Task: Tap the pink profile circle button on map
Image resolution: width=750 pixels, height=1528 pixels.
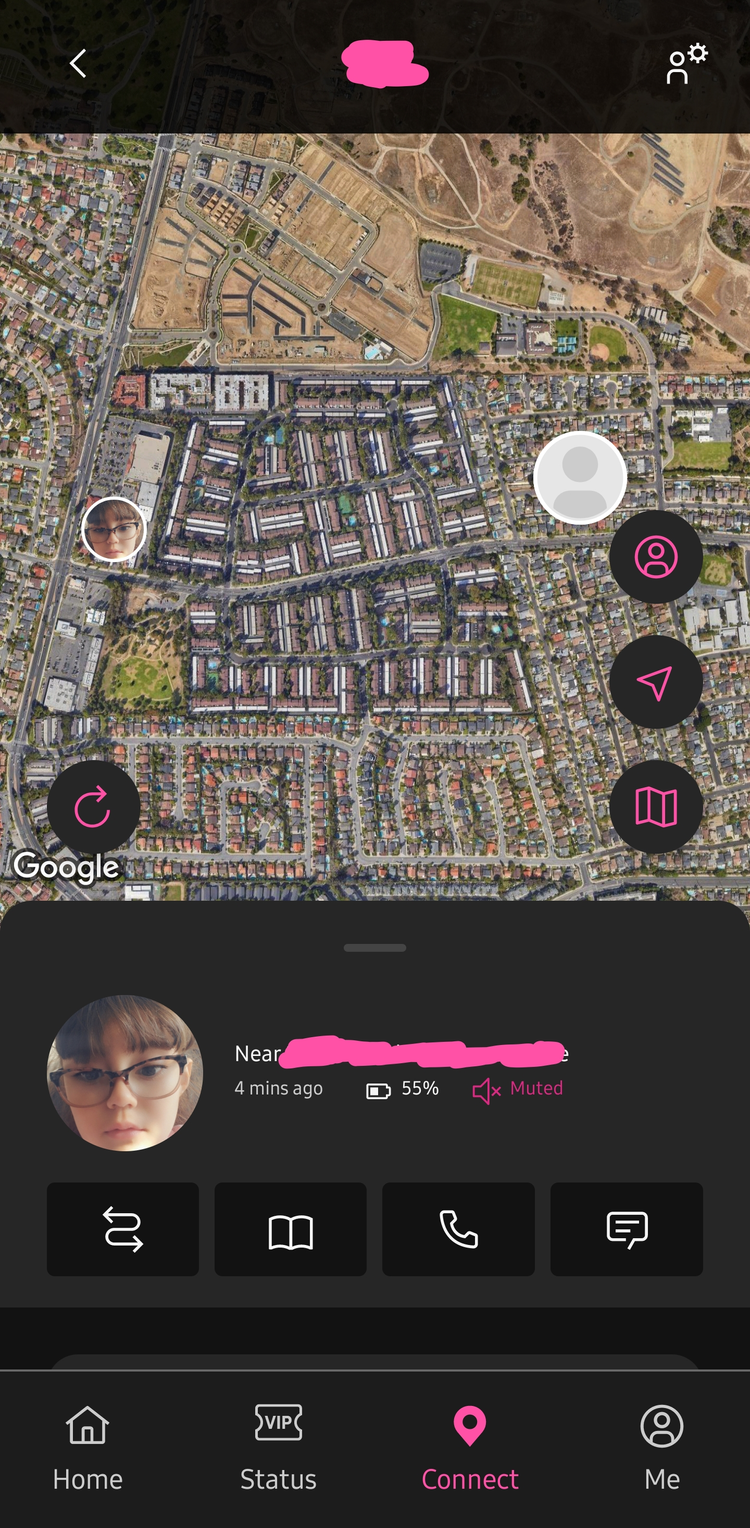Action: (x=656, y=557)
